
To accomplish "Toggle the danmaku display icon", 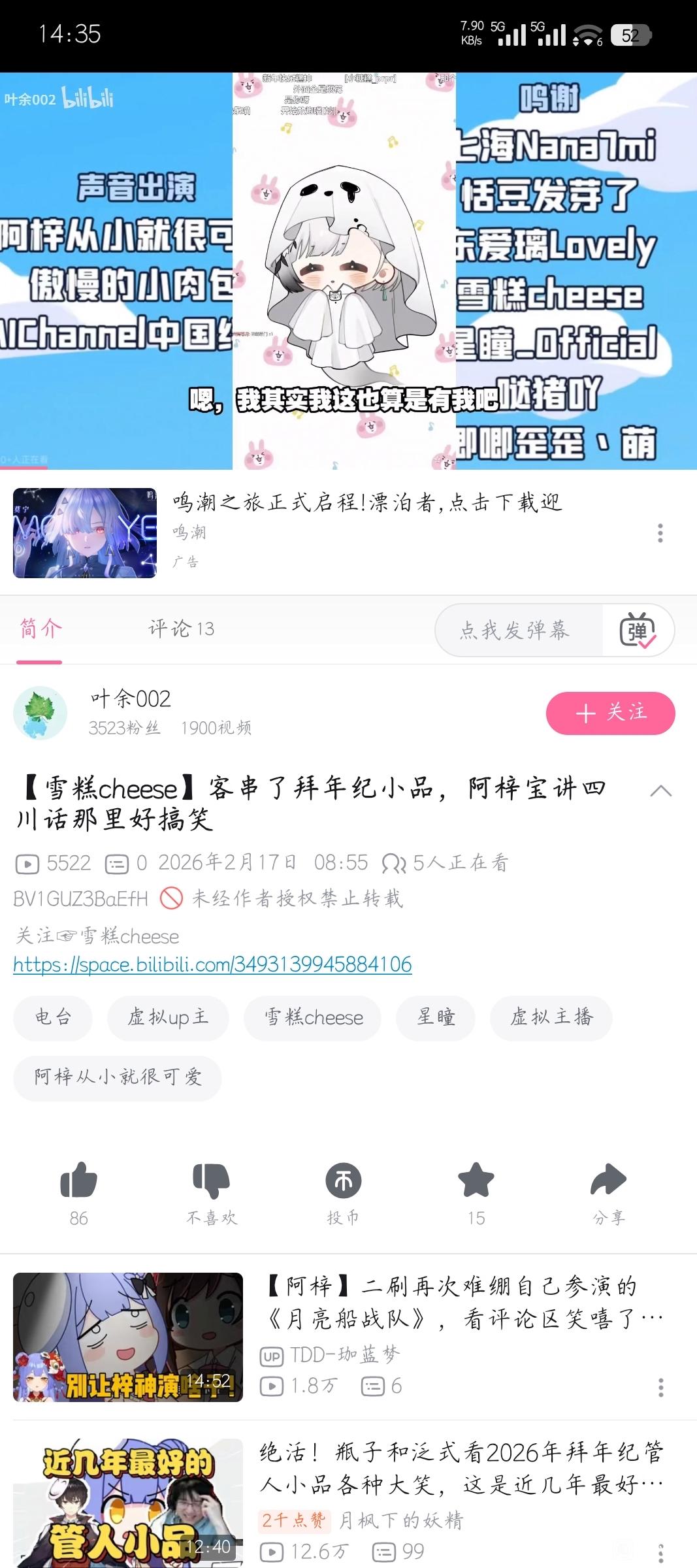I will tap(637, 630).
